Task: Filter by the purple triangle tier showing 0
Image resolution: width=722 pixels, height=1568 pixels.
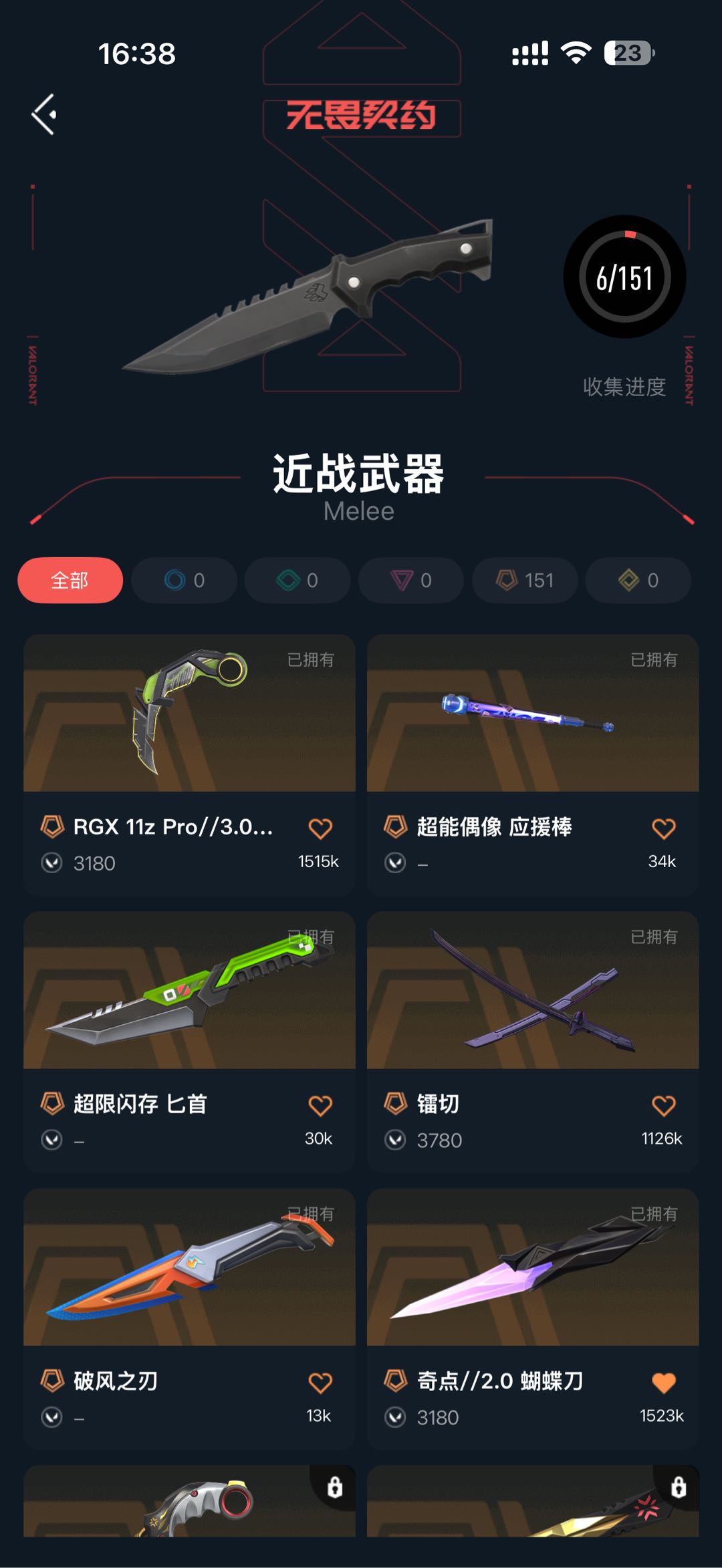Action: pyautogui.click(x=411, y=580)
